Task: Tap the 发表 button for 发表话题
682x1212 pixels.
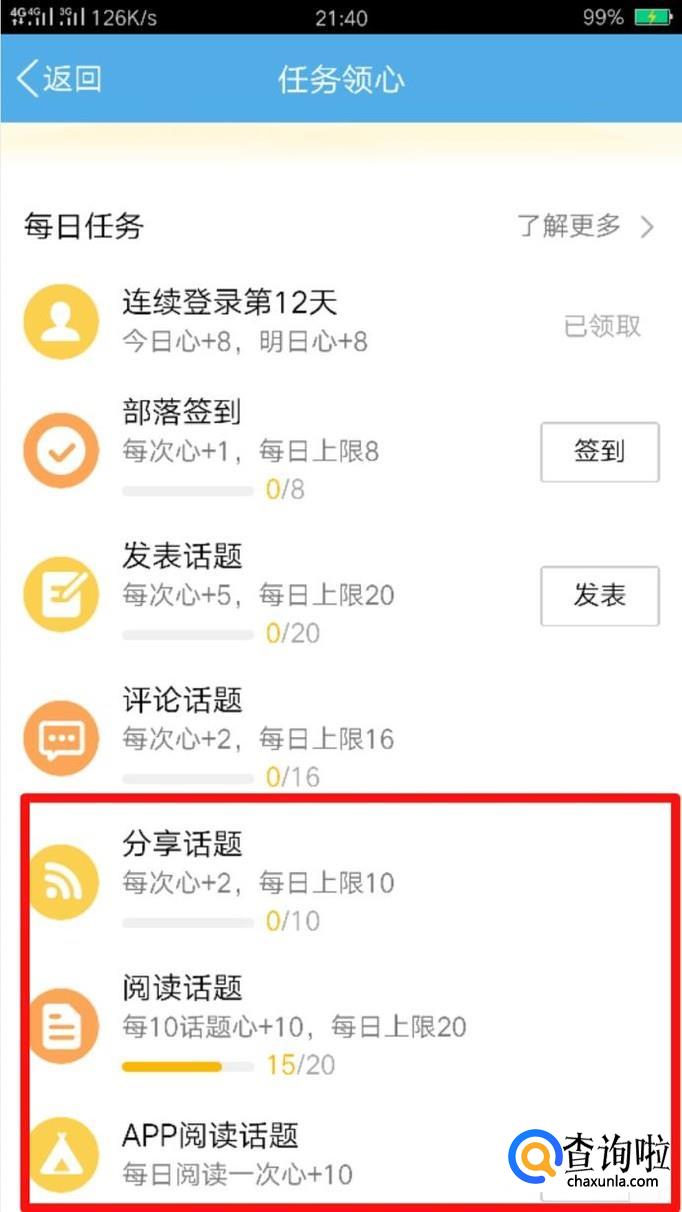Action: pos(600,596)
